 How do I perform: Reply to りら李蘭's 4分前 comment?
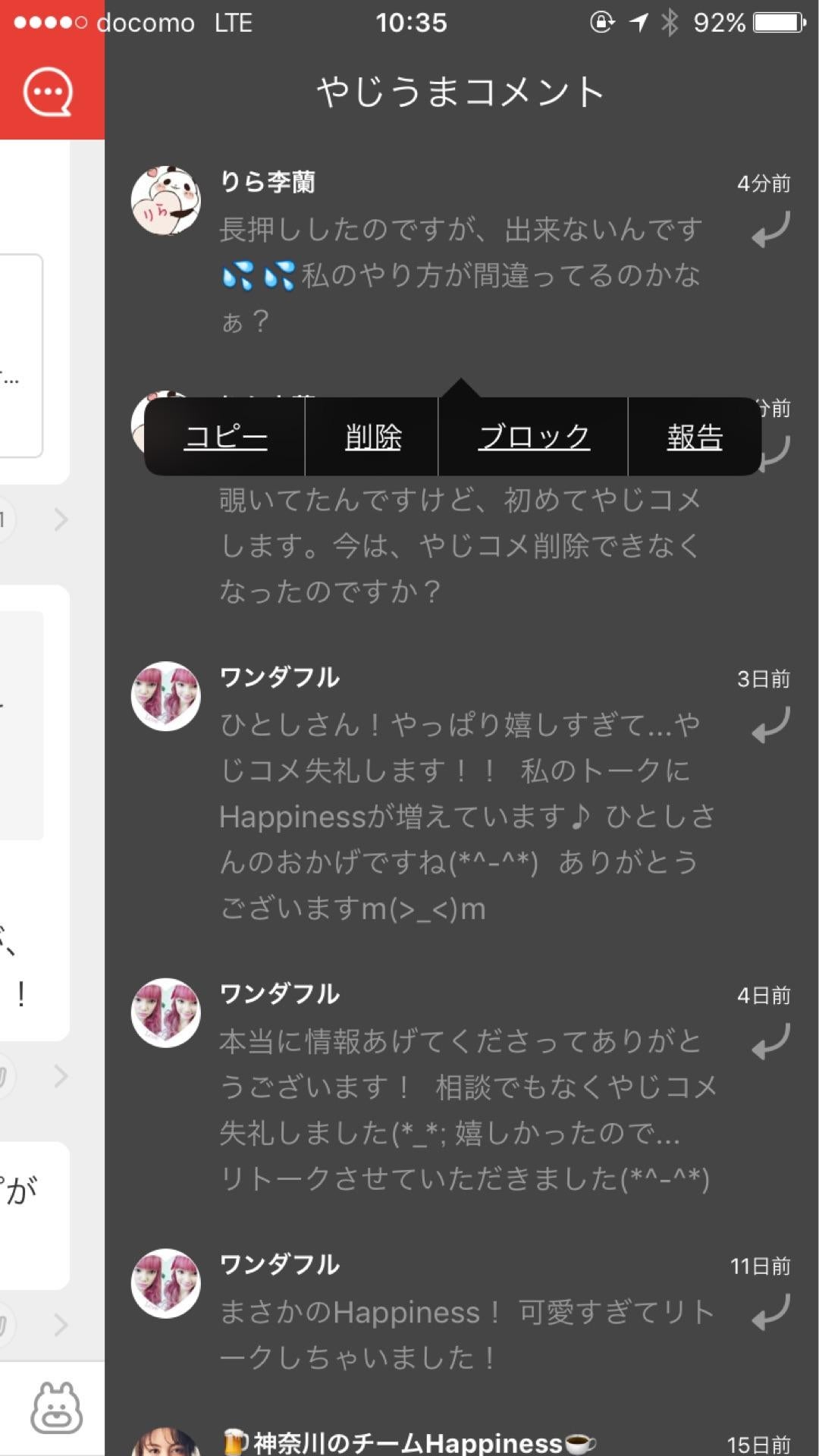(x=770, y=230)
